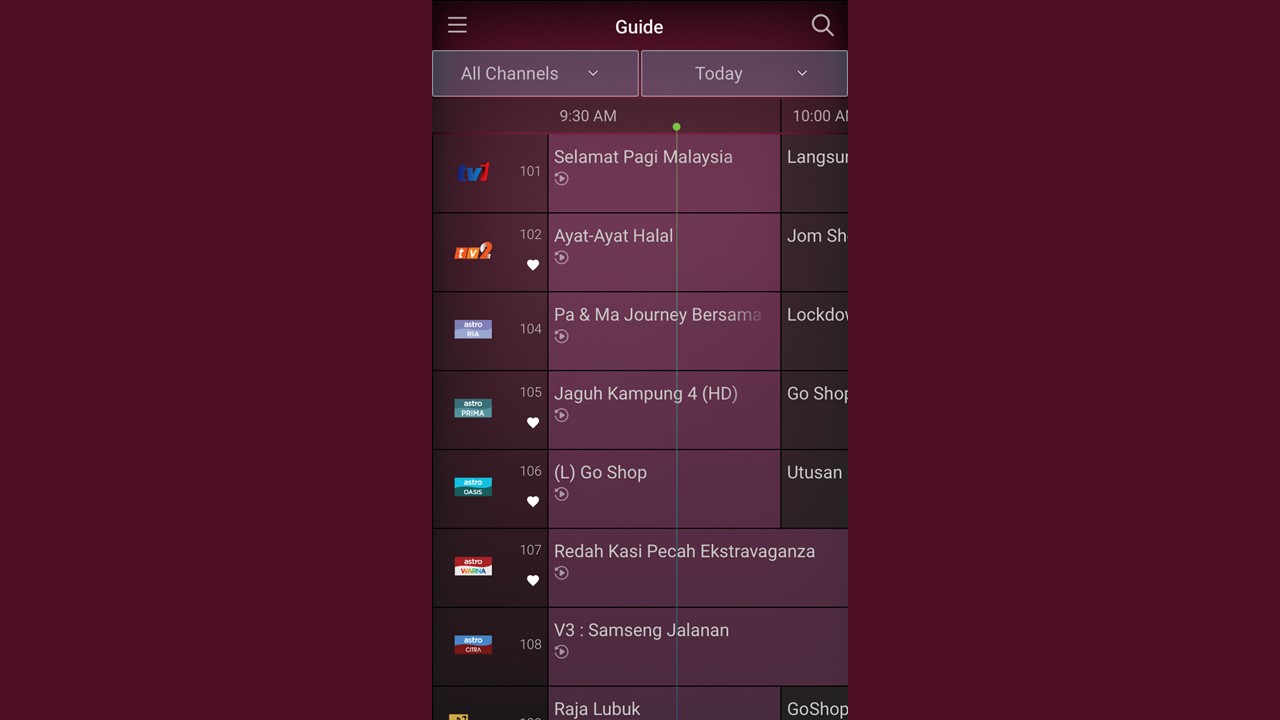Screen dimensions: 1280x720
Task: Remove channel 107 from favorites
Action: pyautogui.click(x=533, y=581)
